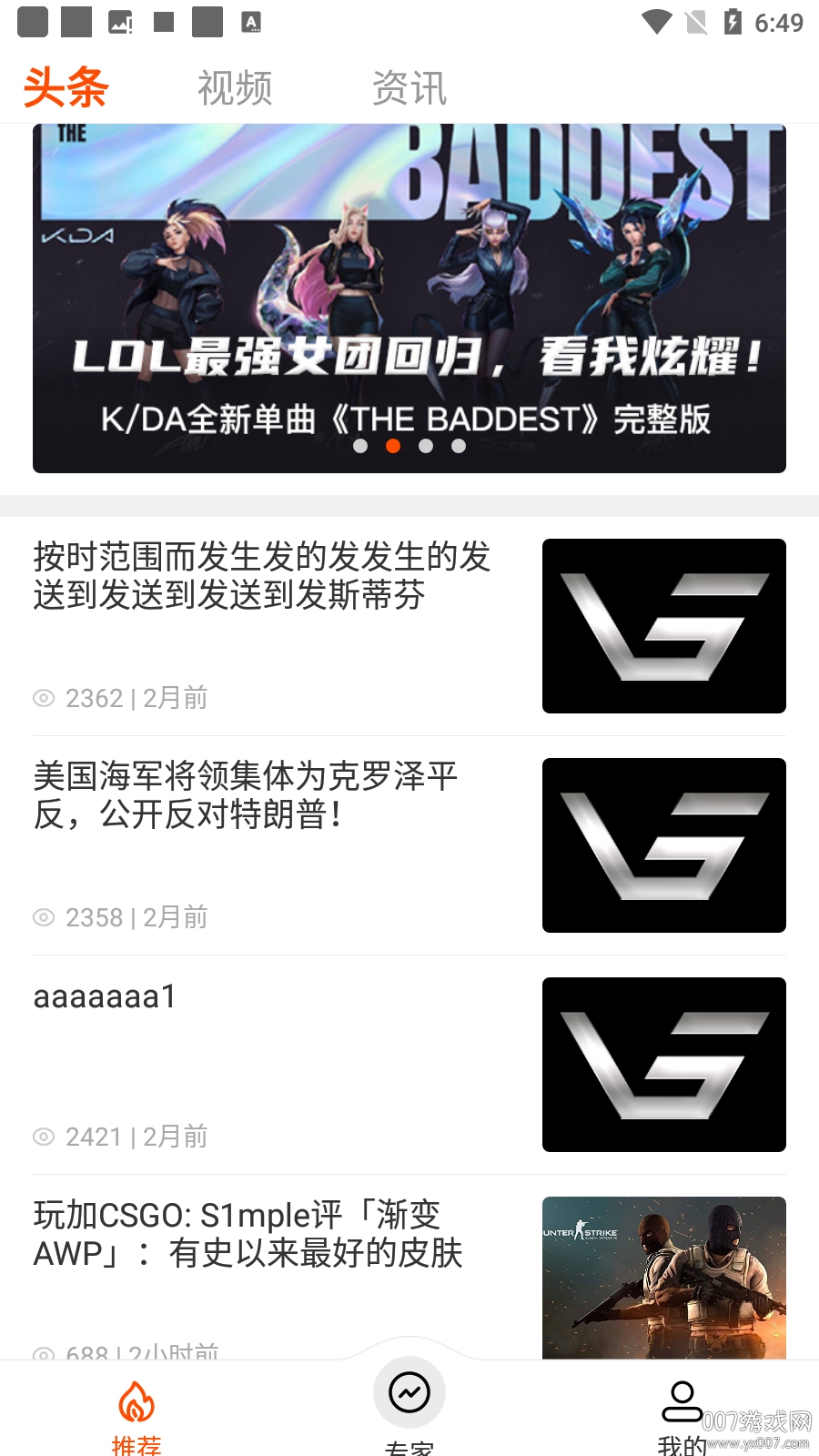Viewport: 819px width, 1456px height.
Task: Open the CSGO S1mple 渐变AWP article
Action: [248, 1235]
